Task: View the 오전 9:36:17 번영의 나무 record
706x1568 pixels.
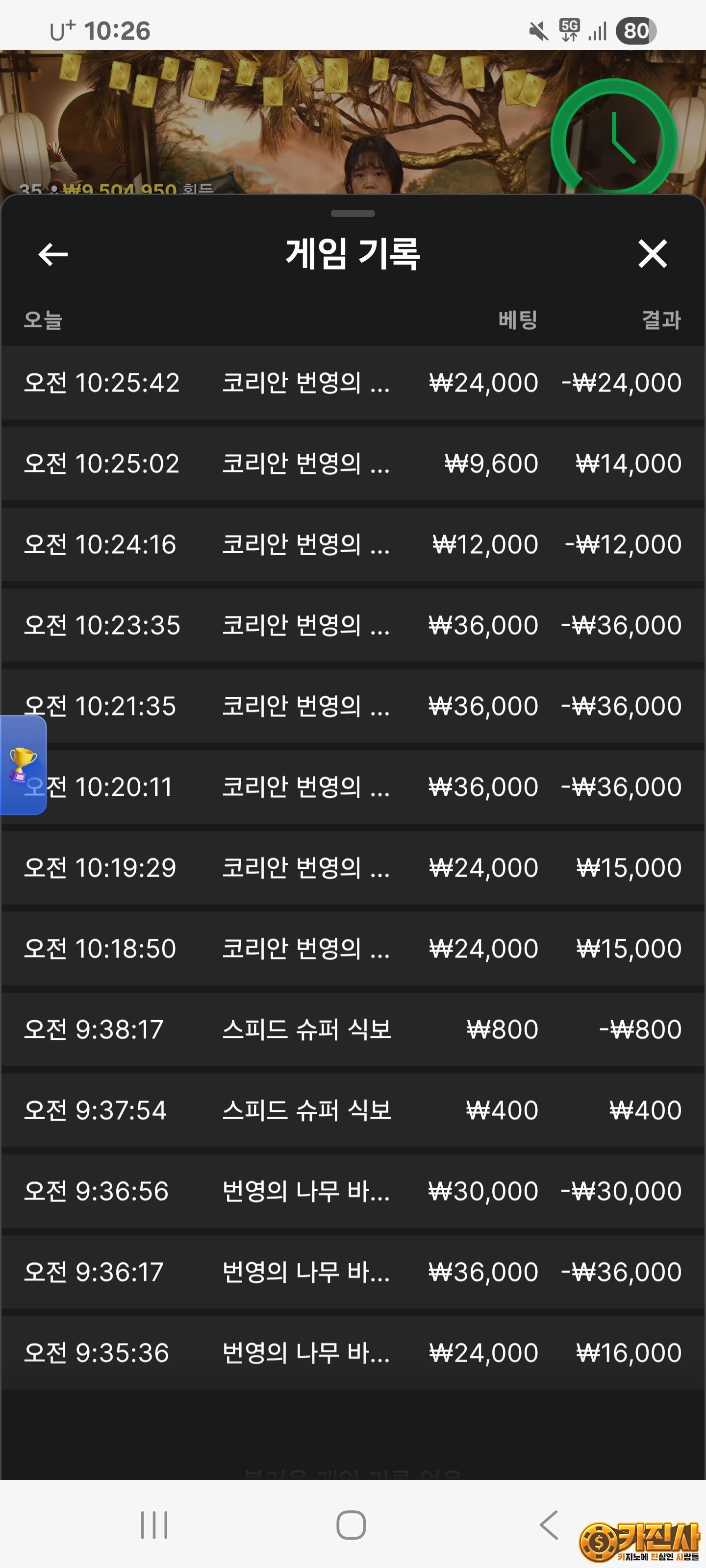Action: 353,1272
